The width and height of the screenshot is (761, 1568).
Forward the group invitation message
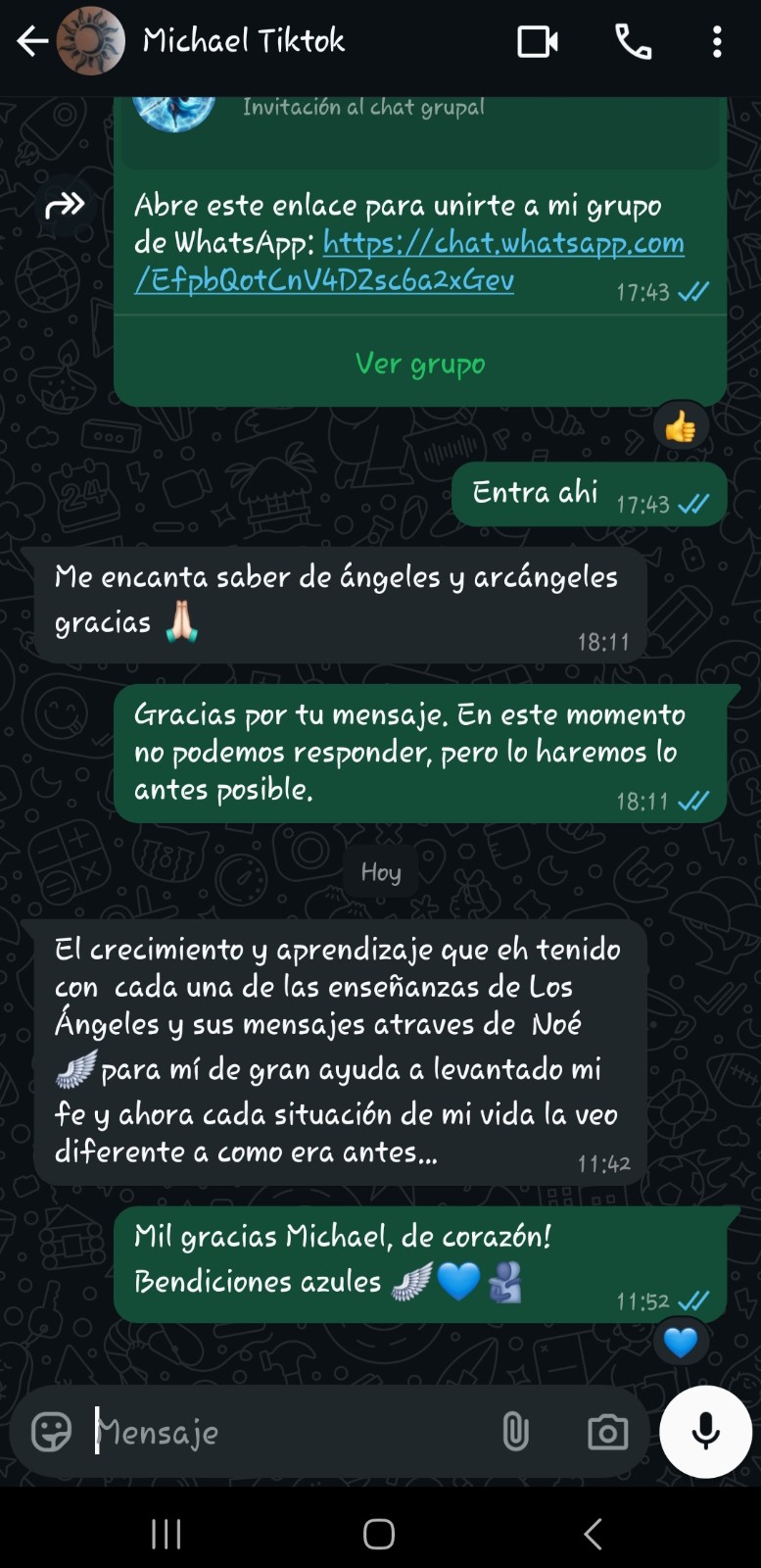click(66, 206)
